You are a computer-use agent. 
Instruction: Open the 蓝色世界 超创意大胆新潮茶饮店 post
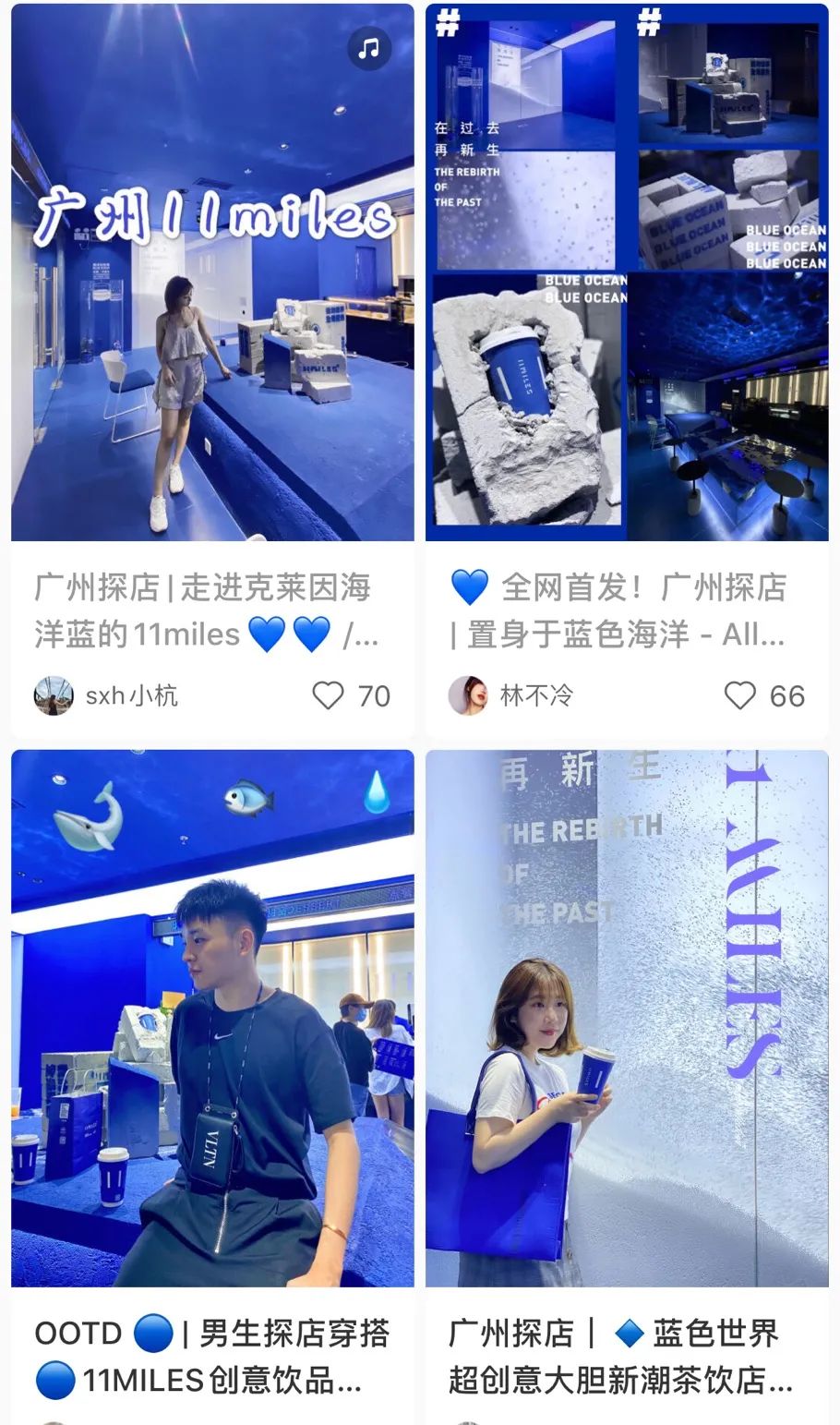(627, 1018)
